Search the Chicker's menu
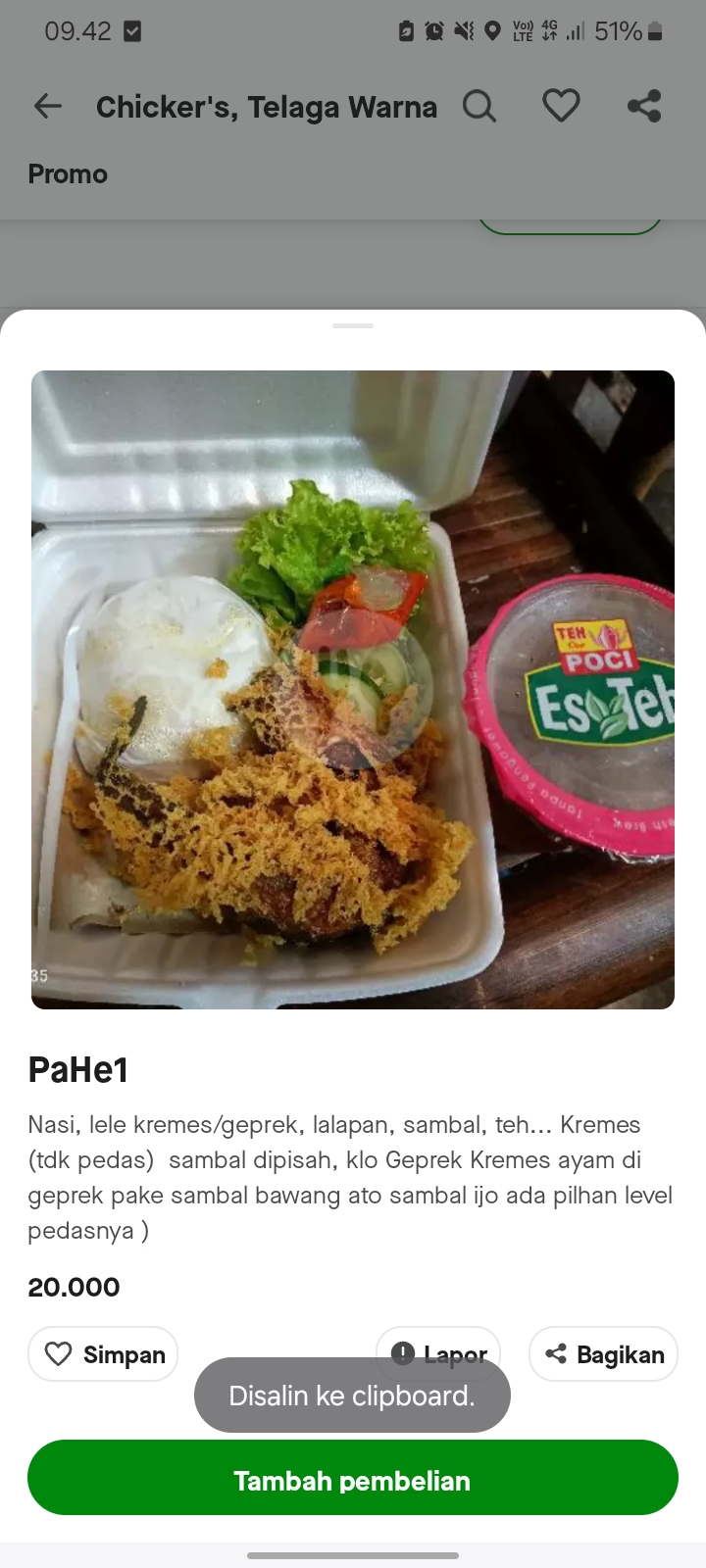The width and height of the screenshot is (706, 1568). click(479, 106)
